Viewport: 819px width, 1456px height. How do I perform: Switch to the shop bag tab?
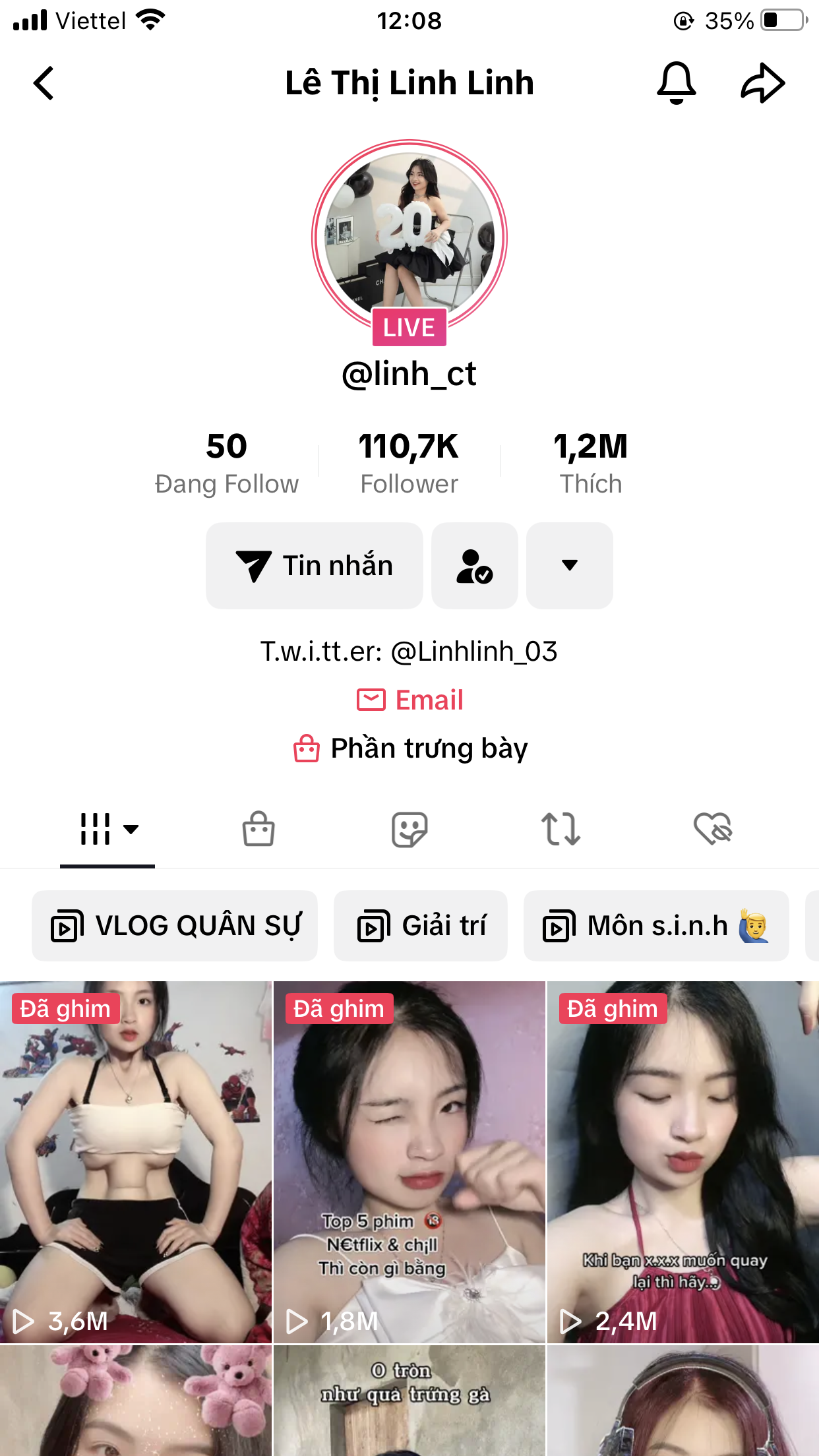point(258,829)
